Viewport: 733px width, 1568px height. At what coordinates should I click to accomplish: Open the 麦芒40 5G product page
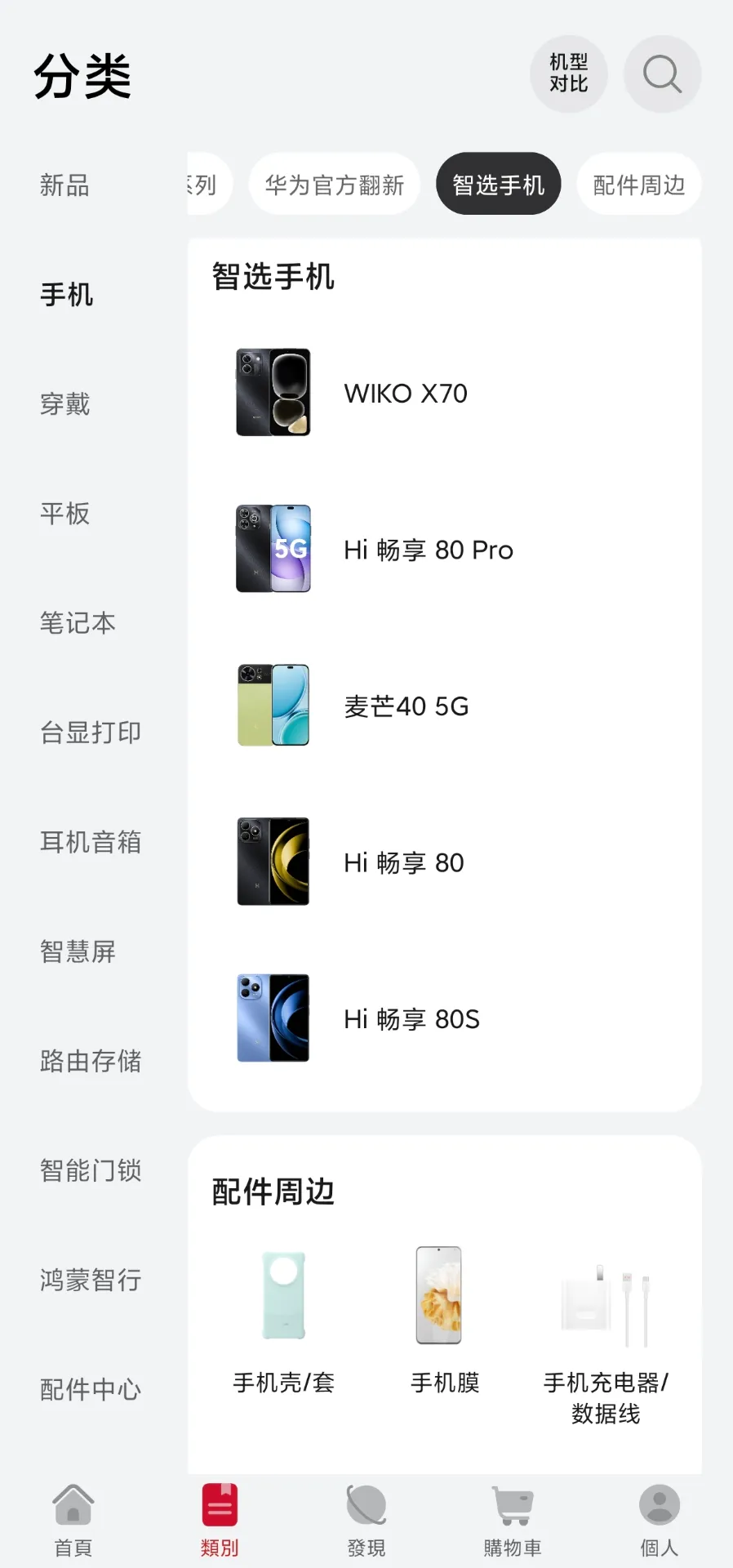(406, 706)
